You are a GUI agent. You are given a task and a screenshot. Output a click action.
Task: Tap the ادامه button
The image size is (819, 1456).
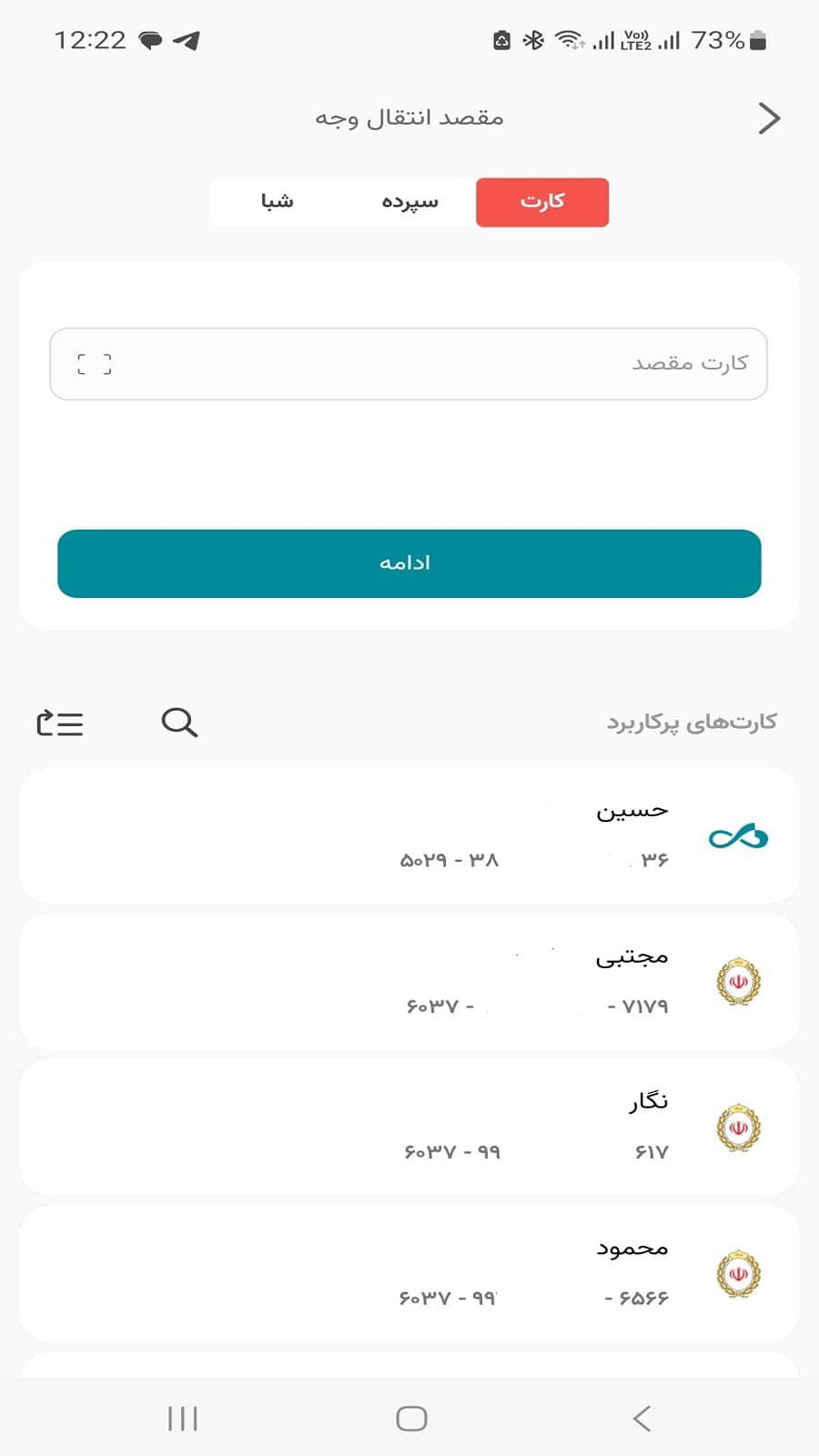[x=409, y=563]
